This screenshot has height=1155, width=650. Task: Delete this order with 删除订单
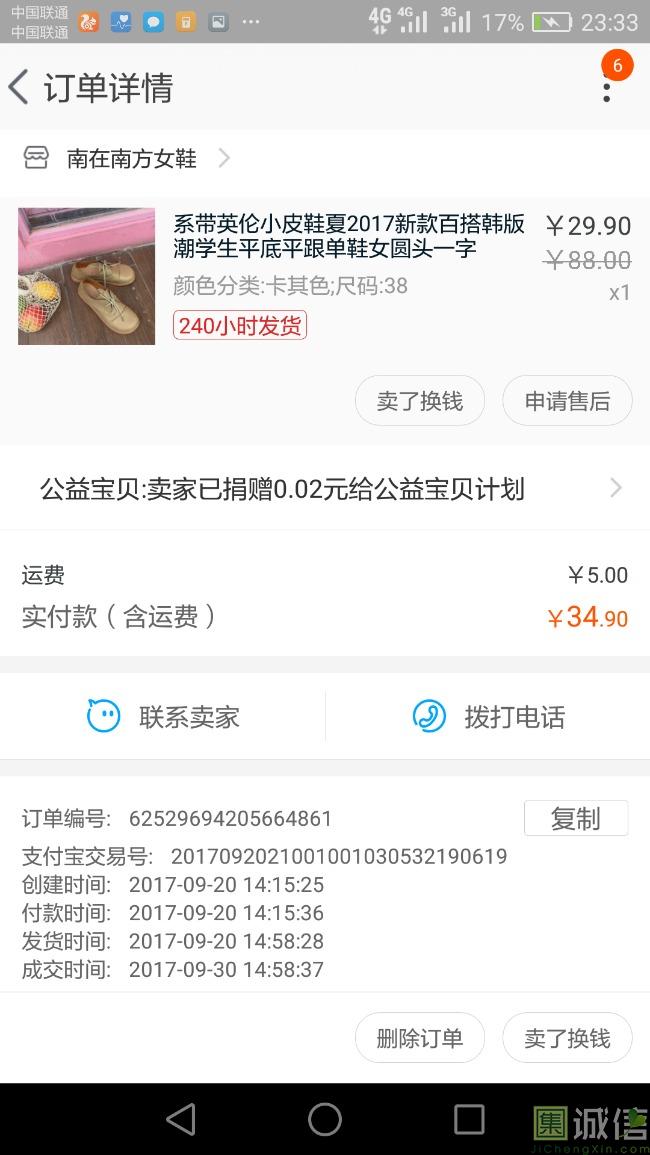[420, 1038]
